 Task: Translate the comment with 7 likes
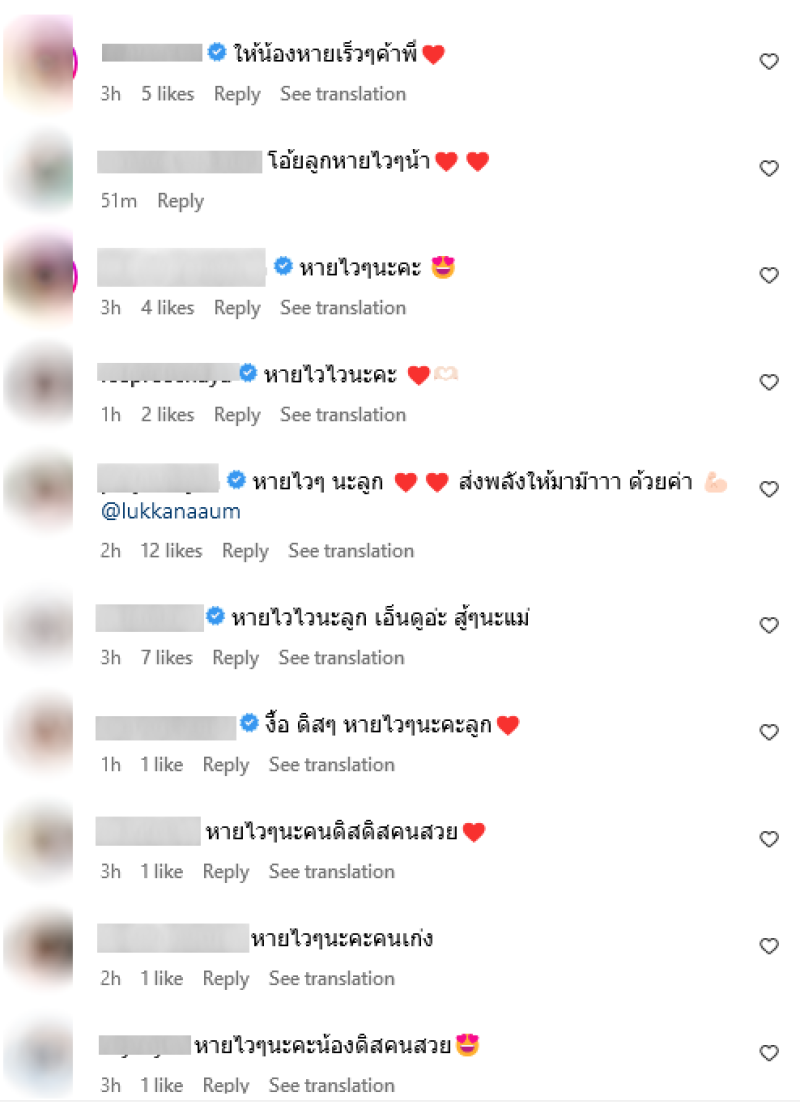341,658
